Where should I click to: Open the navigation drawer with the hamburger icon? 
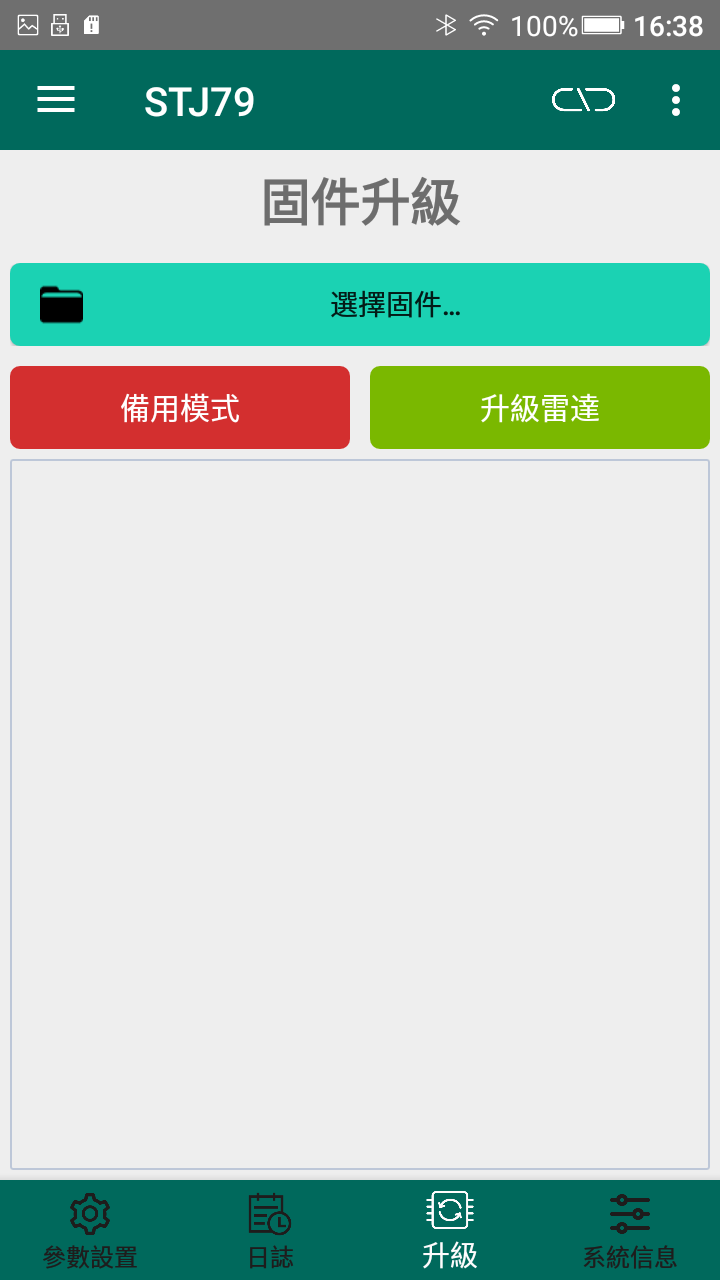tap(55, 100)
